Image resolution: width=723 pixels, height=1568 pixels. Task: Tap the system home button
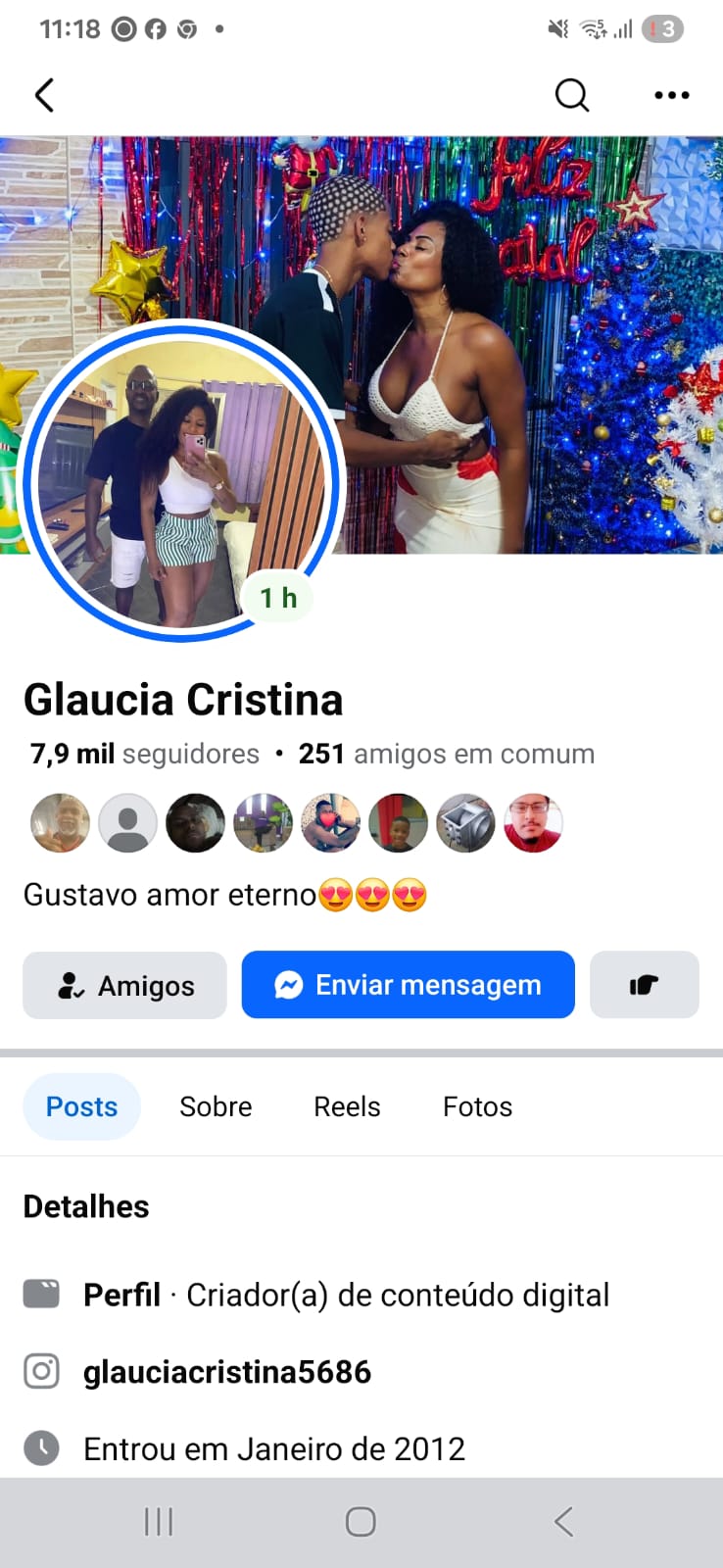361,1522
